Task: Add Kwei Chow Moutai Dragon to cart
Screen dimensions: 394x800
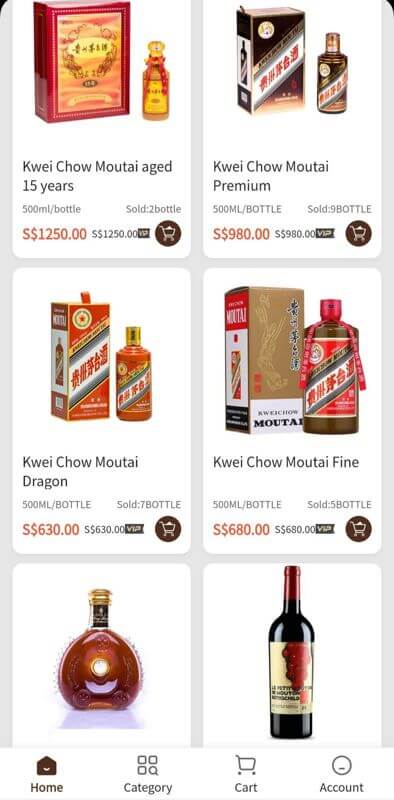Action: (168, 529)
